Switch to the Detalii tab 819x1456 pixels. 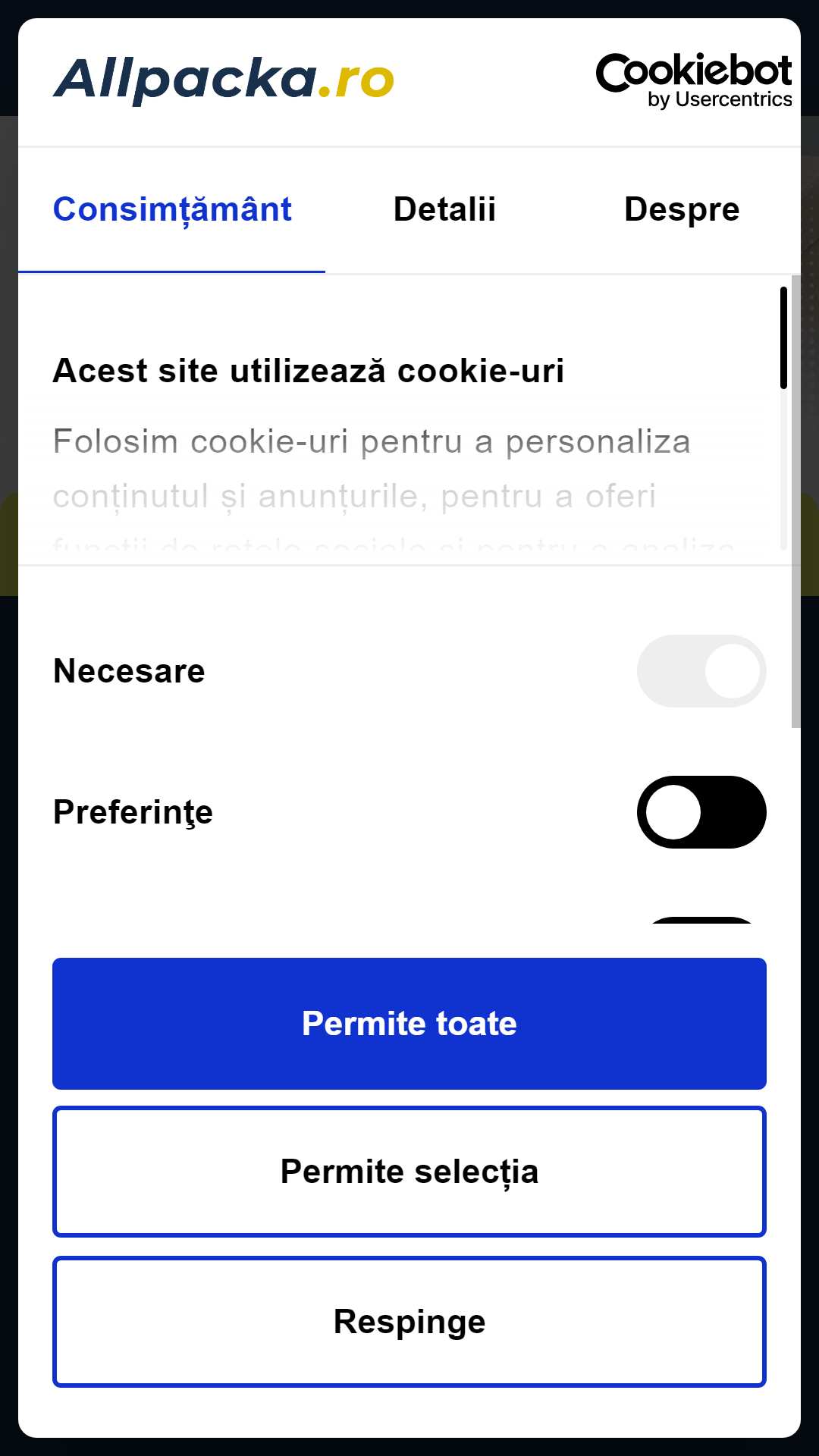tap(444, 209)
